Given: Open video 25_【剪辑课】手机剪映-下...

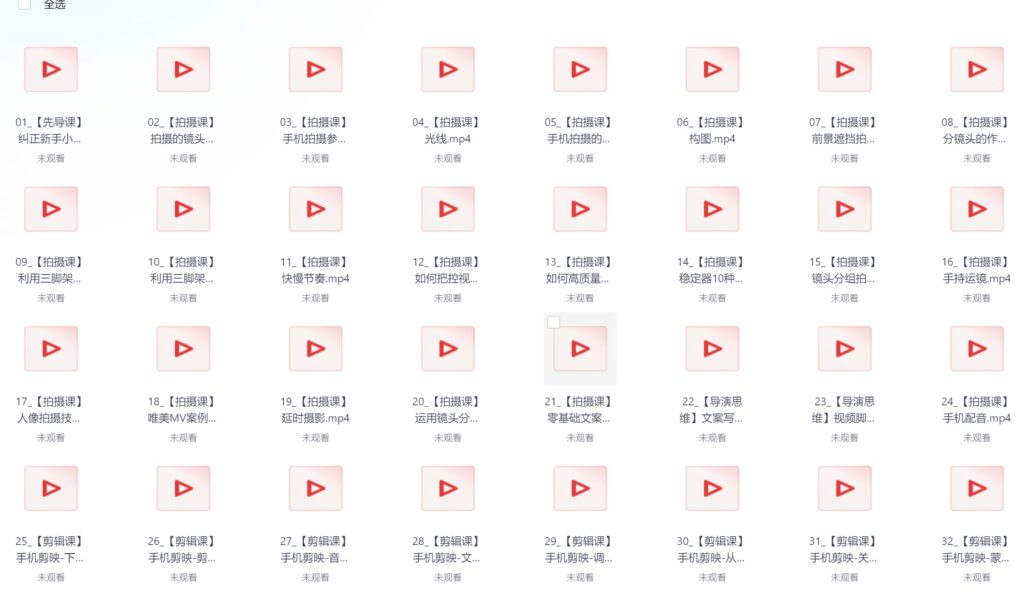Looking at the screenshot, I should [51, 489].
